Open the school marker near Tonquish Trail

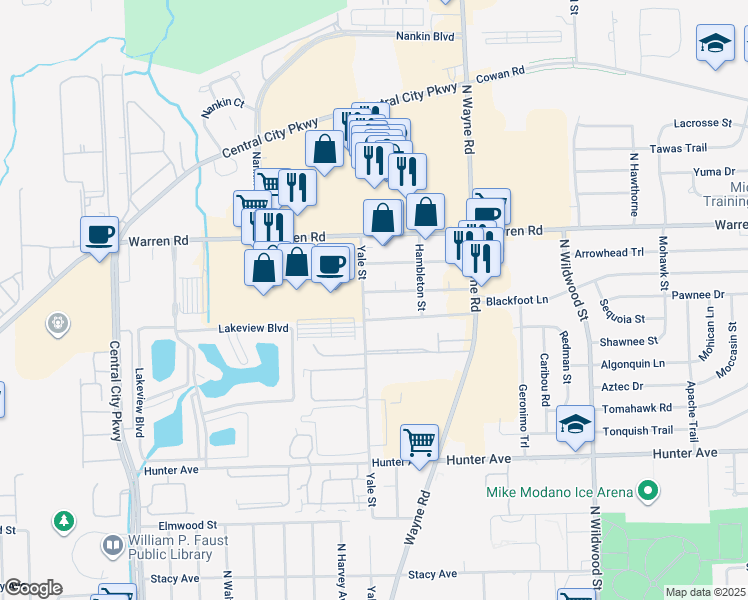pos(575,424)
